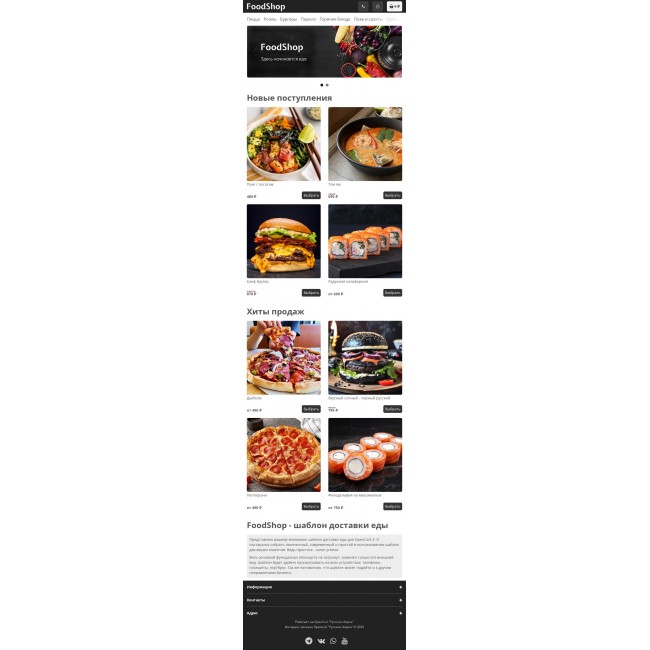Switch to the Пицца category
Viewport: 650px width, 650px height.
click(253, 19)
